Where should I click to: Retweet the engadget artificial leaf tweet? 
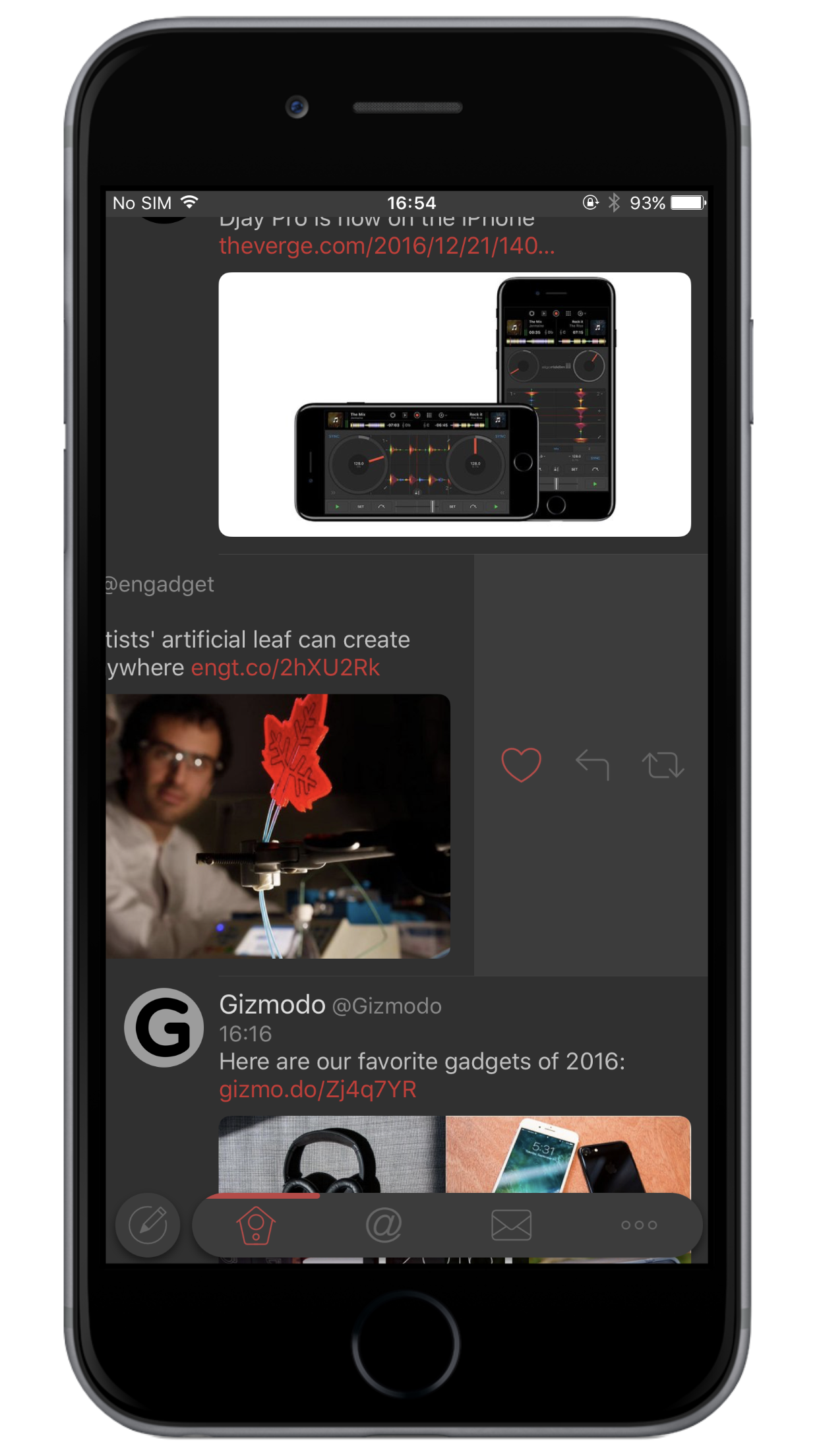(x=663, y=766)
